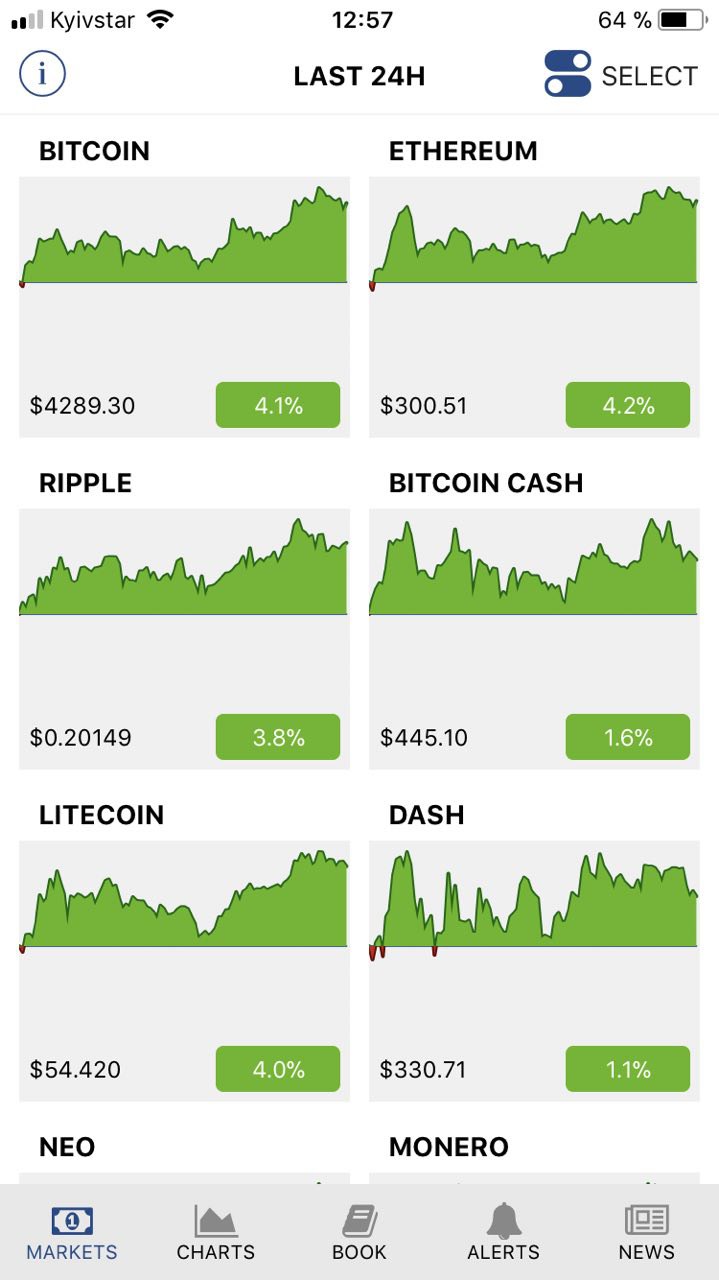Tap Bitcoin's 4.1% change badge
This screenshot has width=719, height=1280.
pyautogui.click(x=278, y=405)
